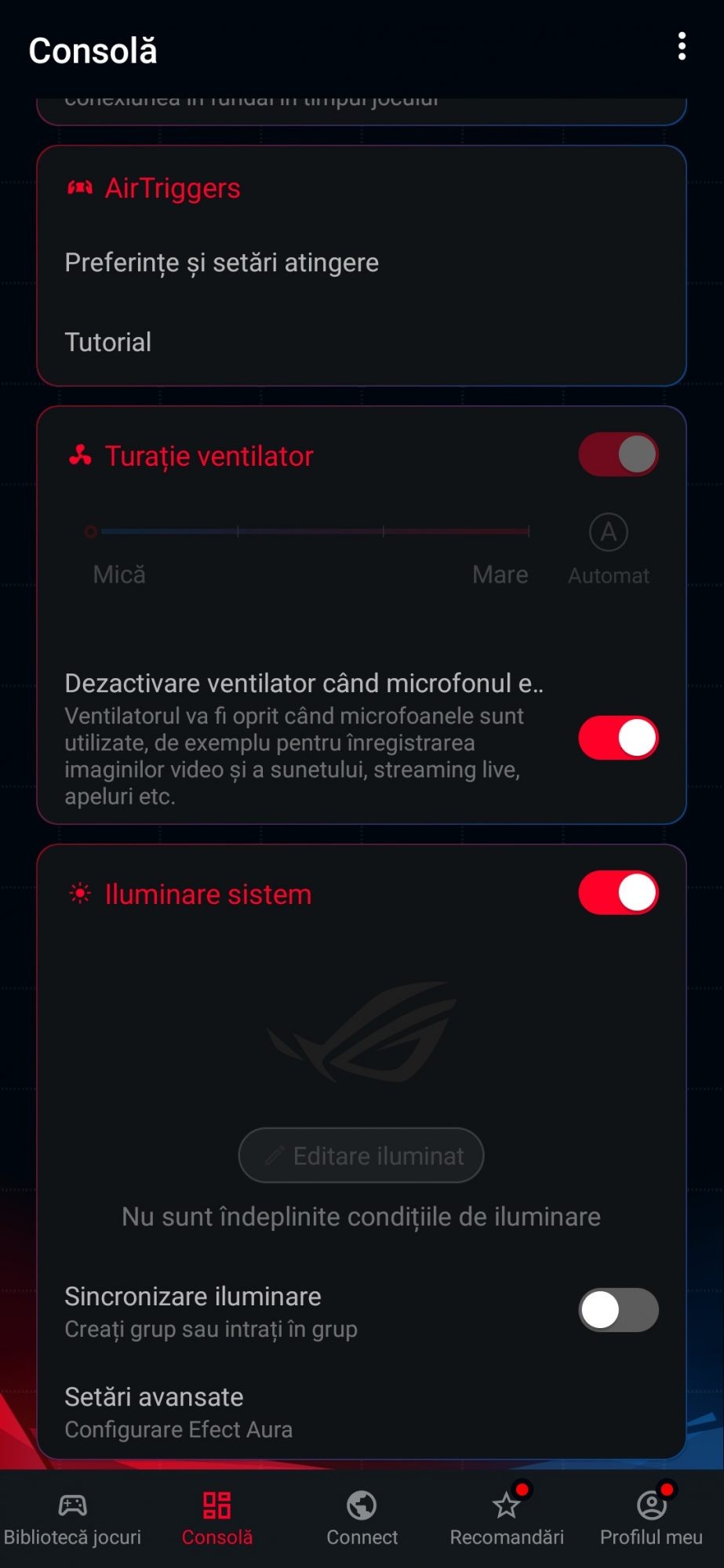This screenshot has width=724, height=1568.
Task: Switch to Profilul meu tab
Action: click(x=651, y=1519)
